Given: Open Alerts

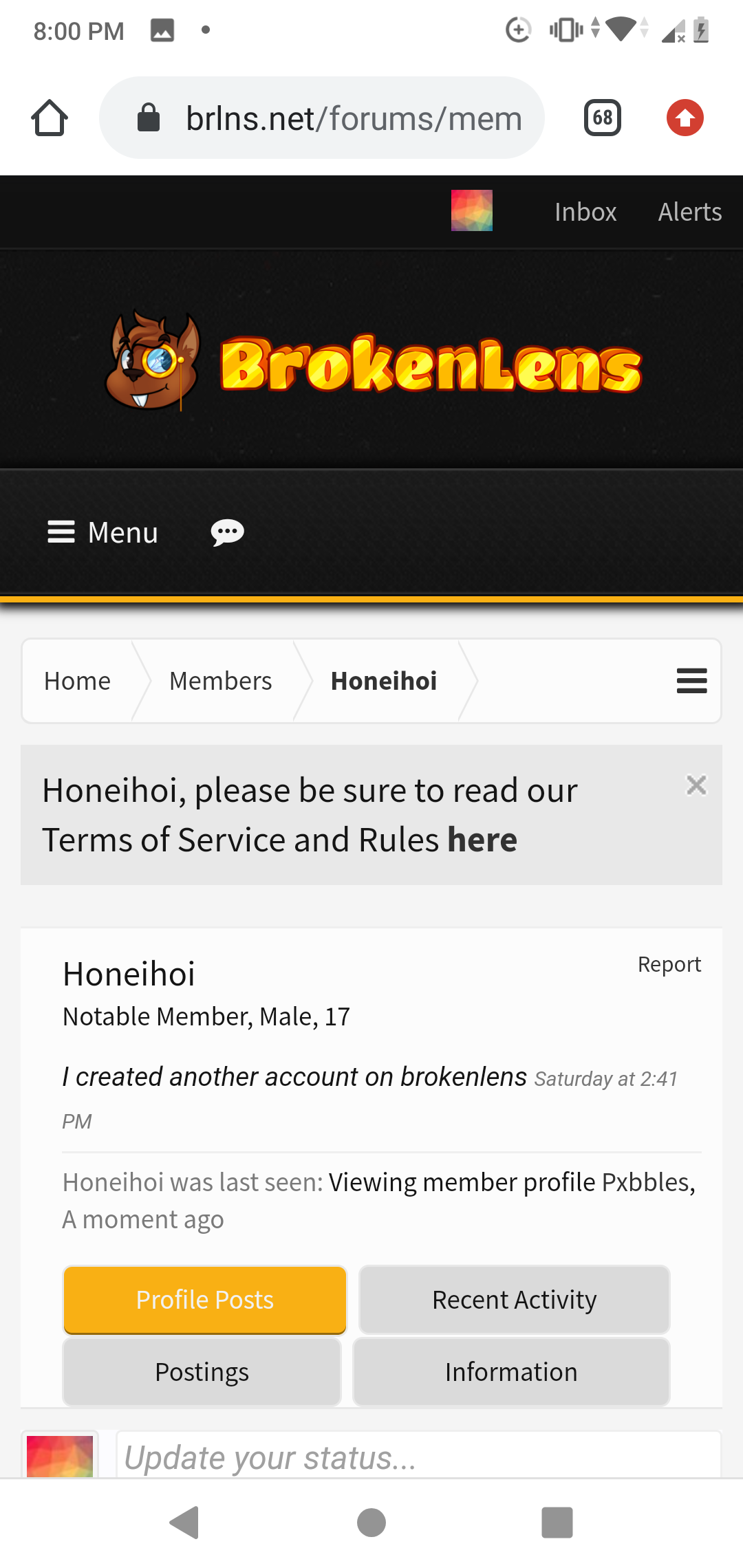Looking at the screenshot, I should tap(690, 212).
